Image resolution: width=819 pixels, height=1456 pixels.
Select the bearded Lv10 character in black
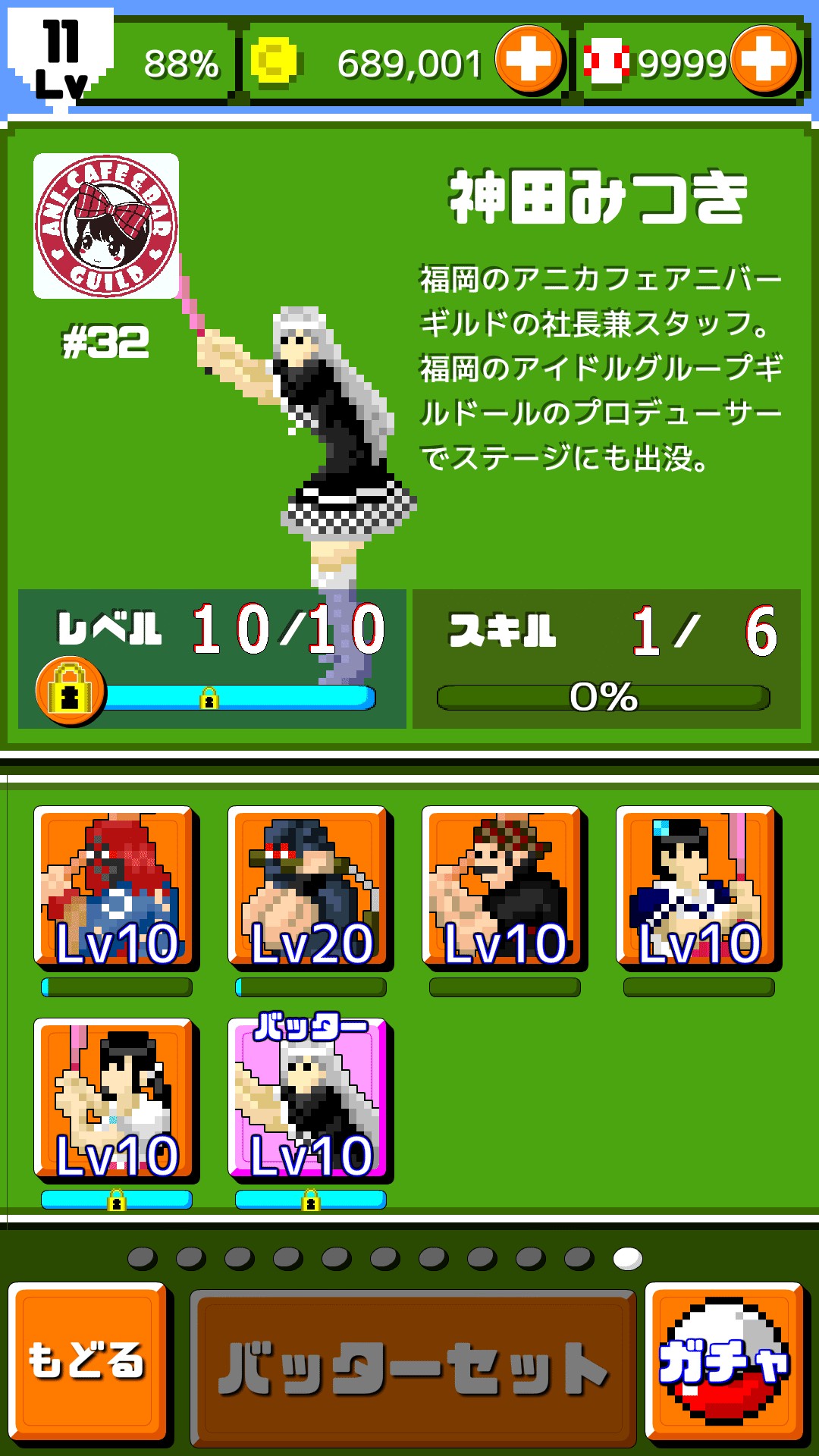(x=504, y=887)
